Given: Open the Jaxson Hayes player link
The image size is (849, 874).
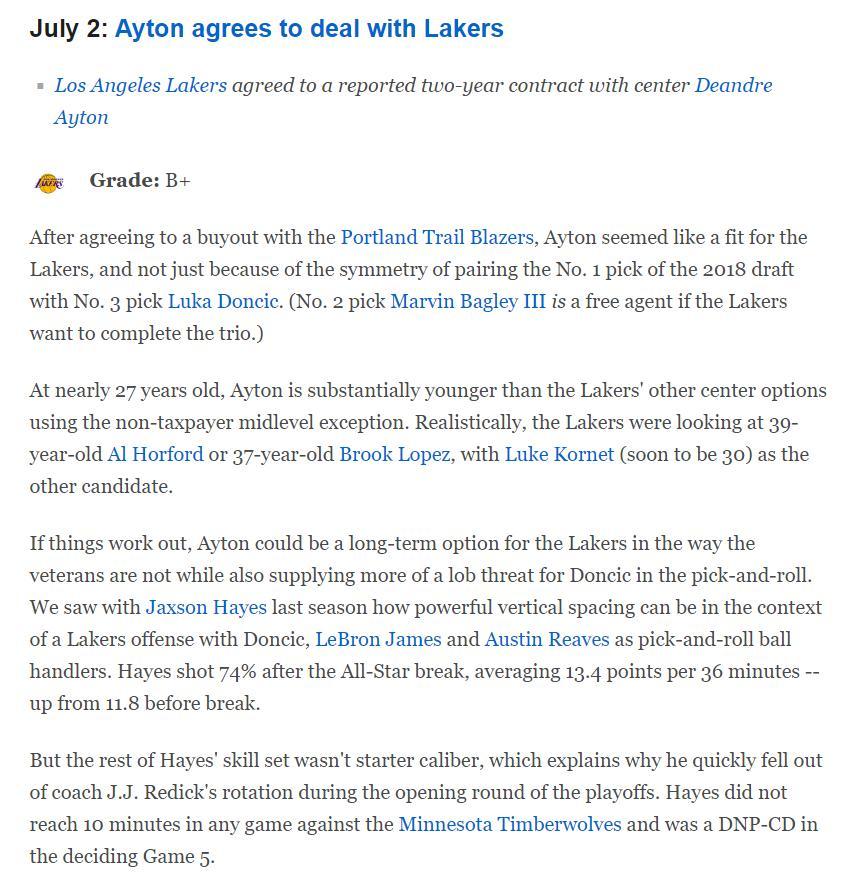Looking at the screenshot, I should pyautogui.click(x=205, y=607).
